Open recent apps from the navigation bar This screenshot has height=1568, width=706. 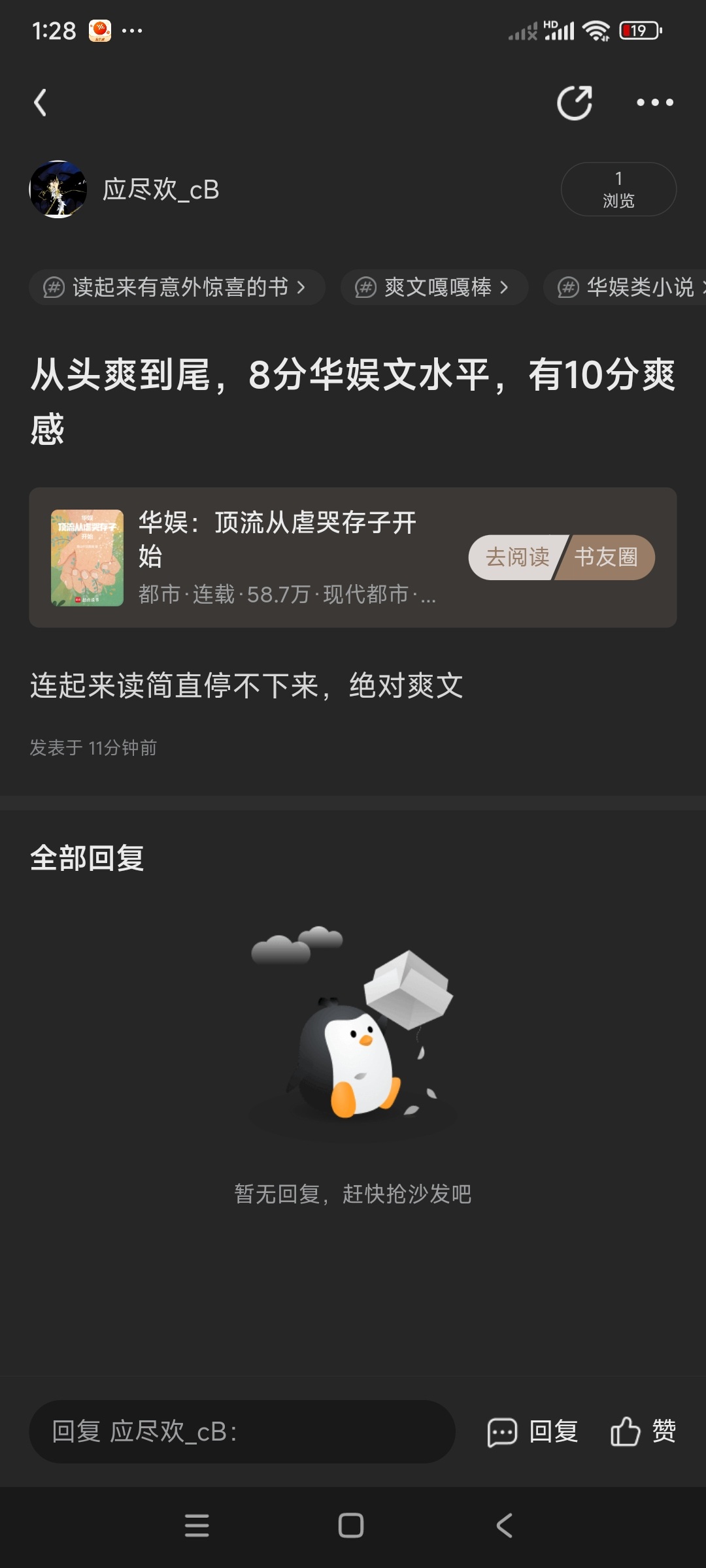coord(197,1526)
